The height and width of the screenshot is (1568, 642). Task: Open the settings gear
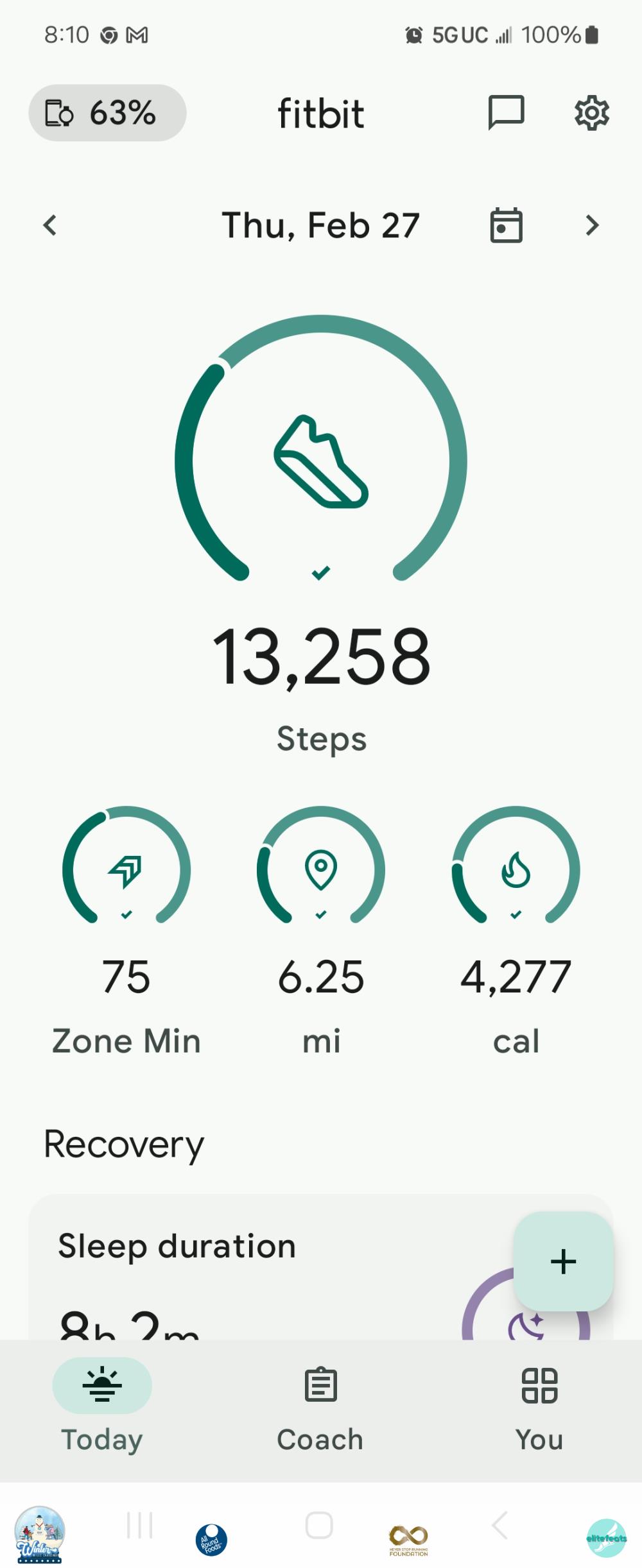coord(591,114)
